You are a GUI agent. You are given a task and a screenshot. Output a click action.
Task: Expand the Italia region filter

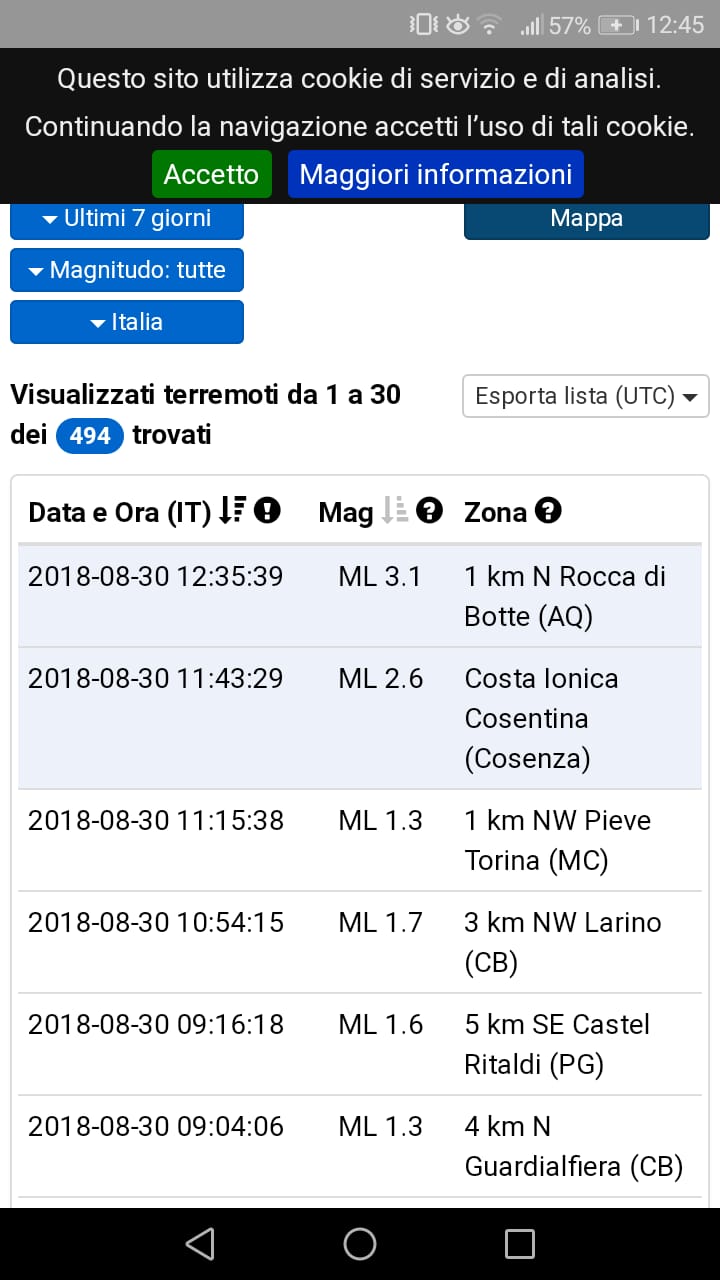coord(127,322)
